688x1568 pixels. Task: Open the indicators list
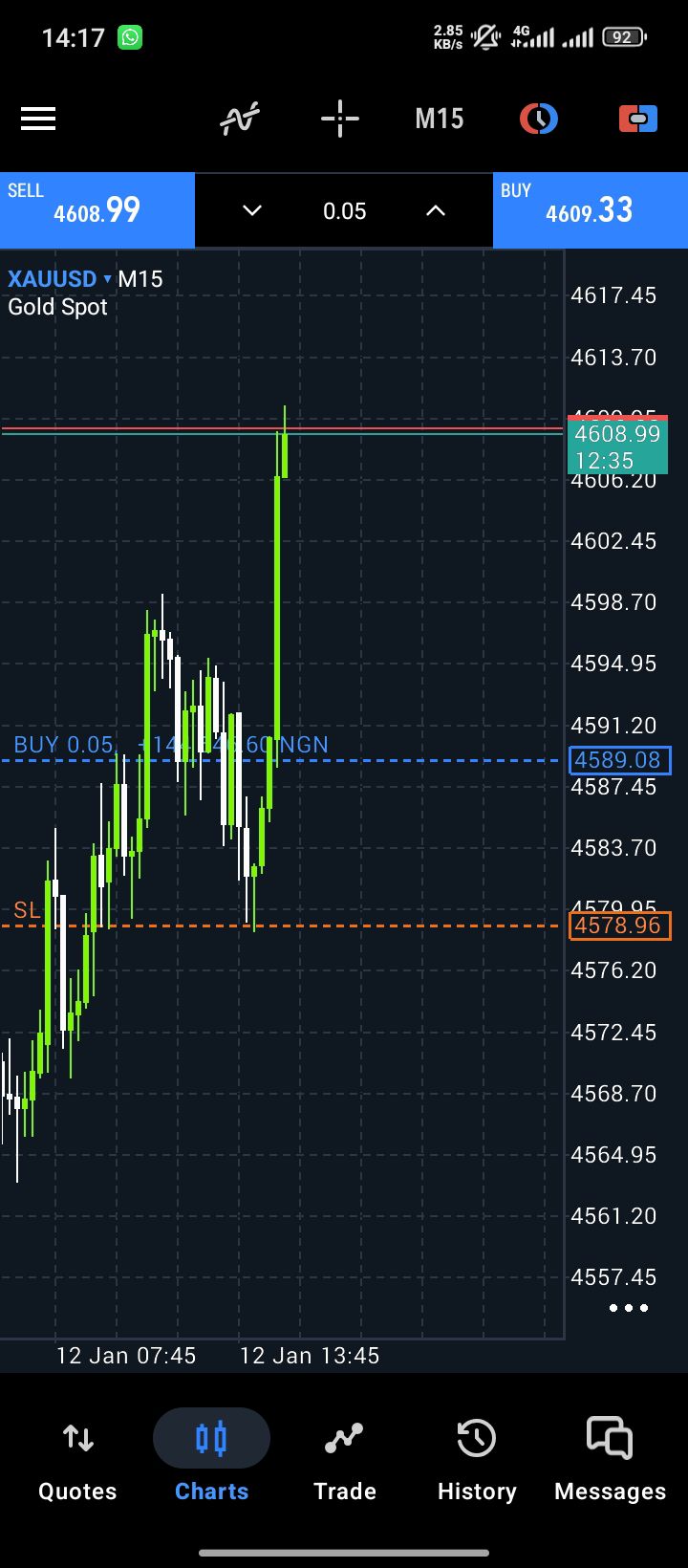tap(240, 119)
